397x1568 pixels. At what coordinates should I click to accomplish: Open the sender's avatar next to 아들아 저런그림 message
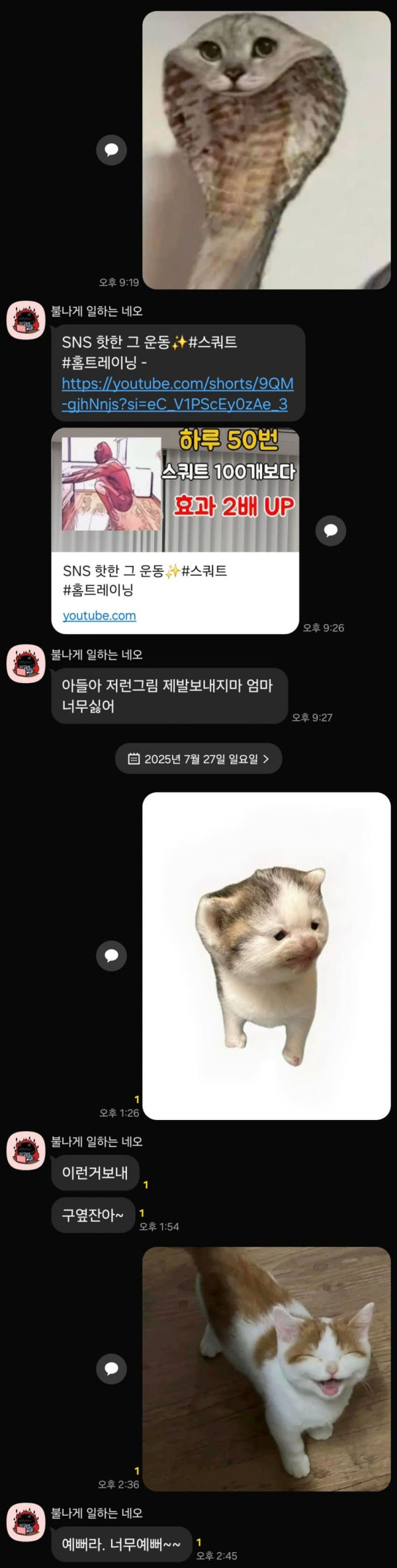pos(25,664)
